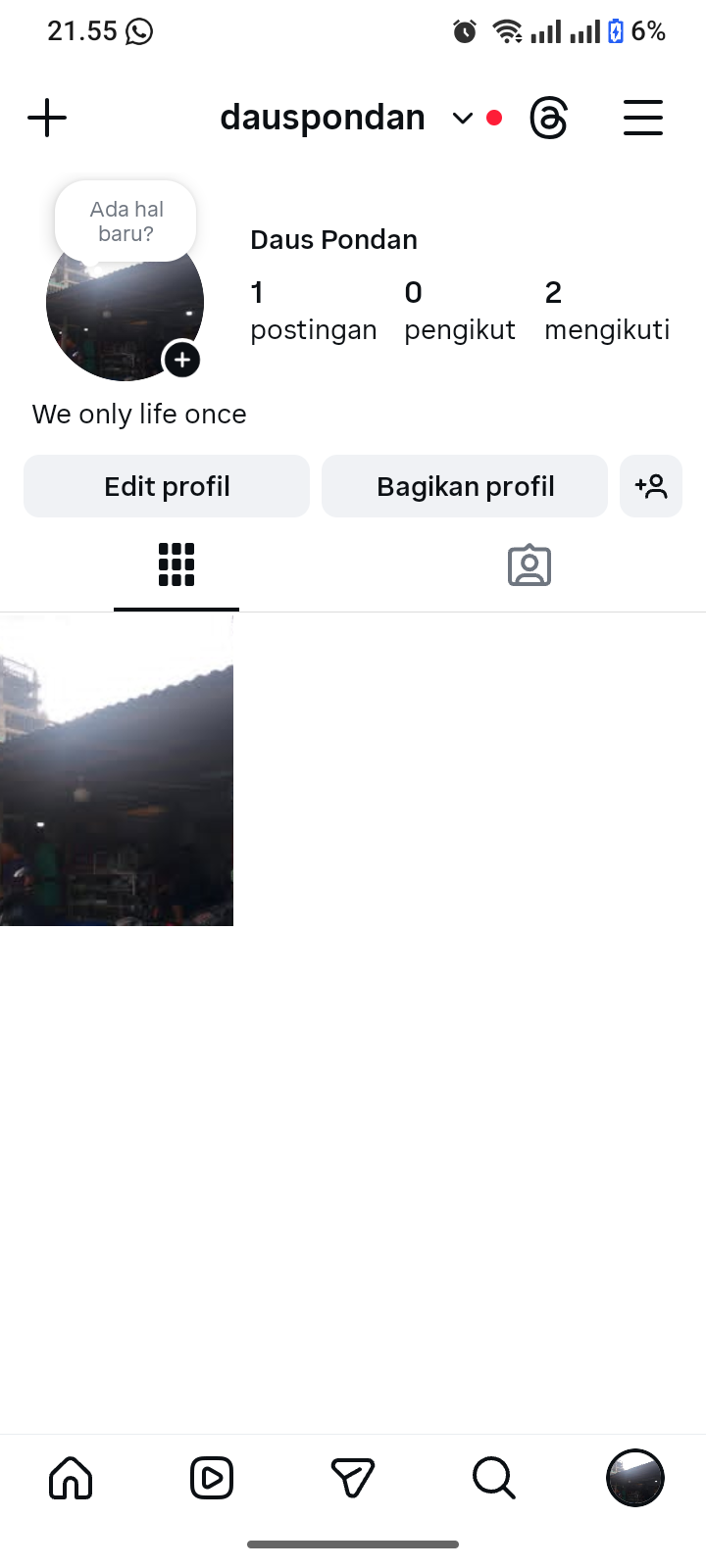View the mengikuti following list
This screenshot has height=1568, width=706.
coord(606,311)
